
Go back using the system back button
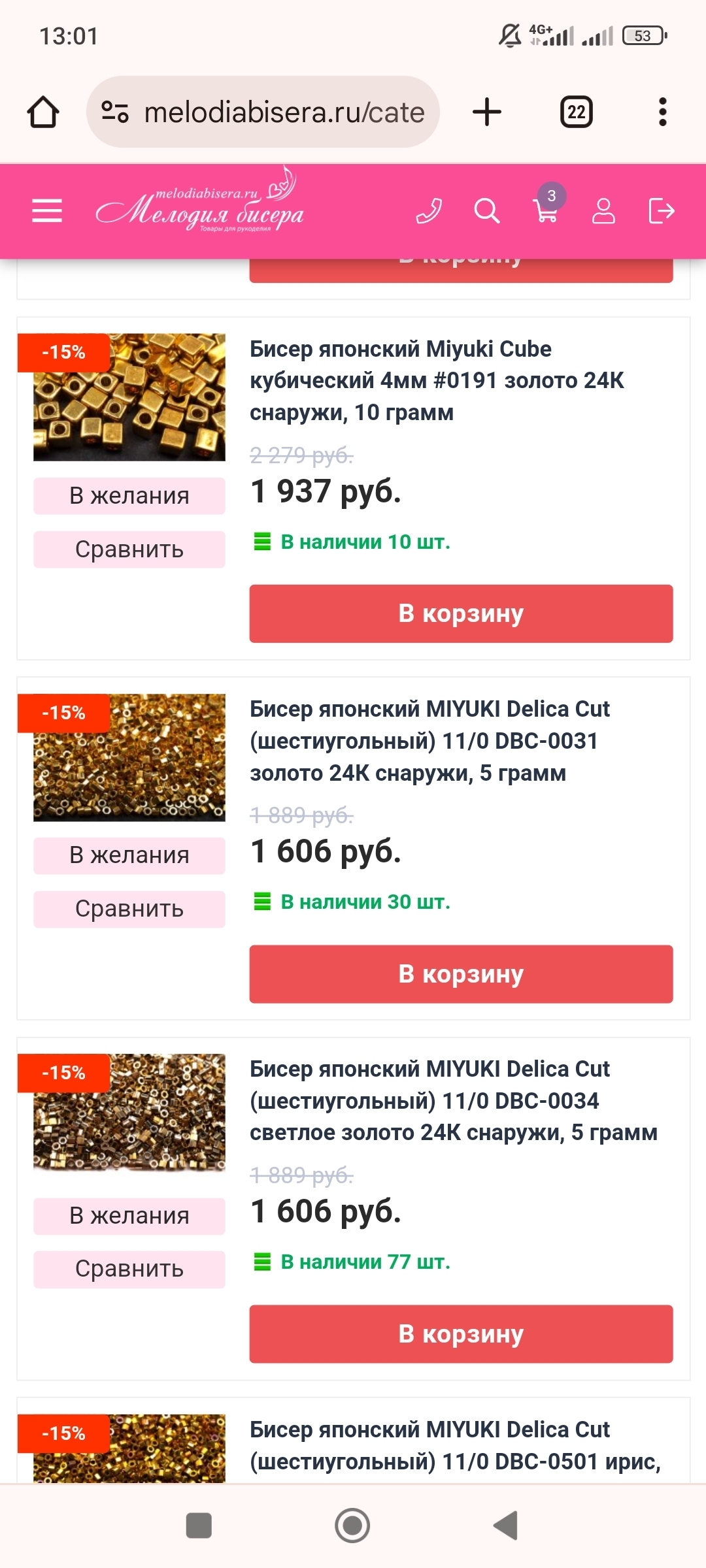click(x=505, y=1526)
